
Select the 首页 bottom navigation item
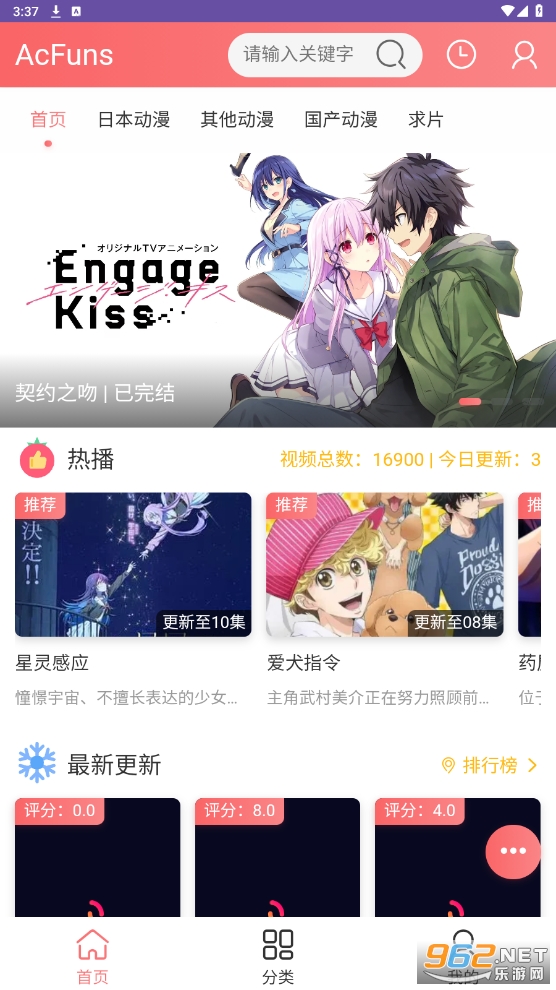tap(93, 956)
